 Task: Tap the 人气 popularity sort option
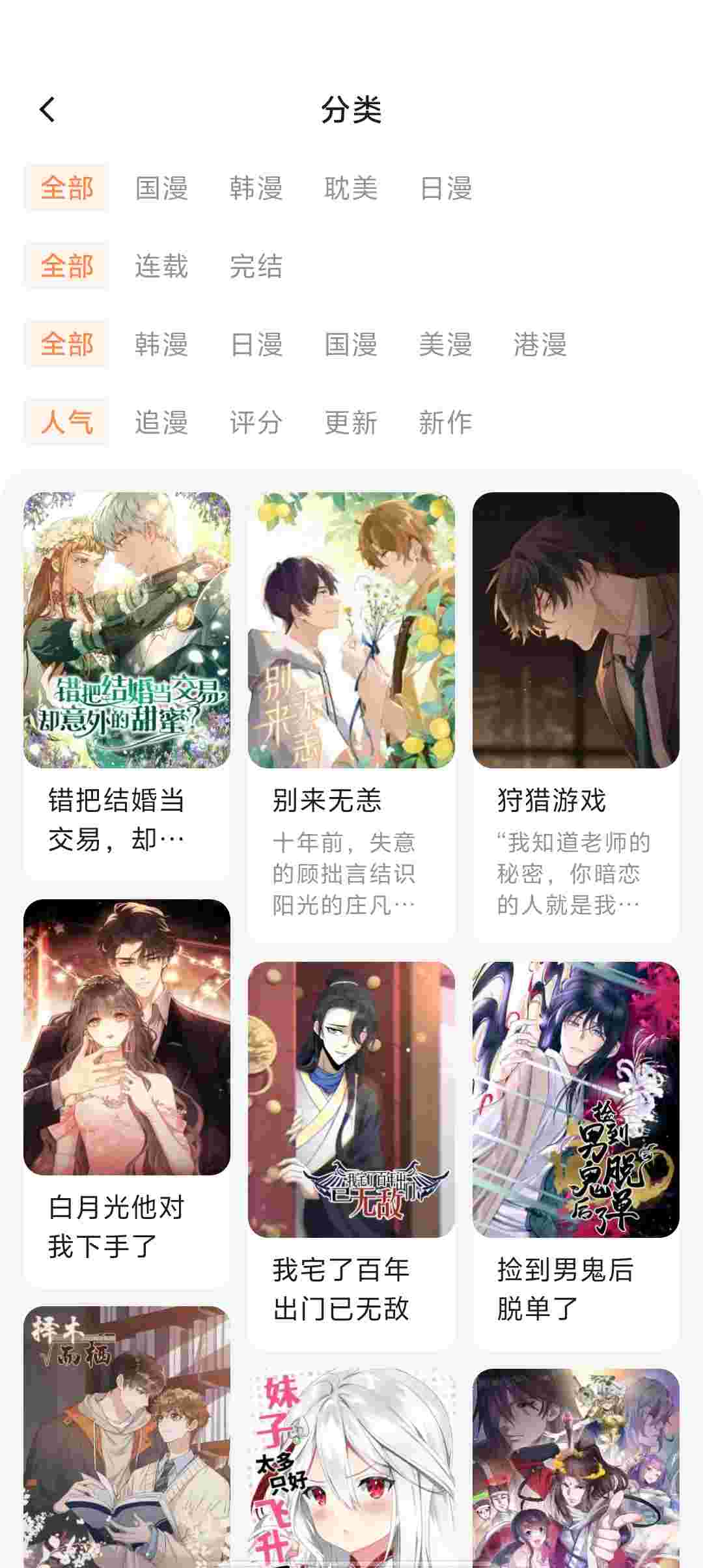66,423
